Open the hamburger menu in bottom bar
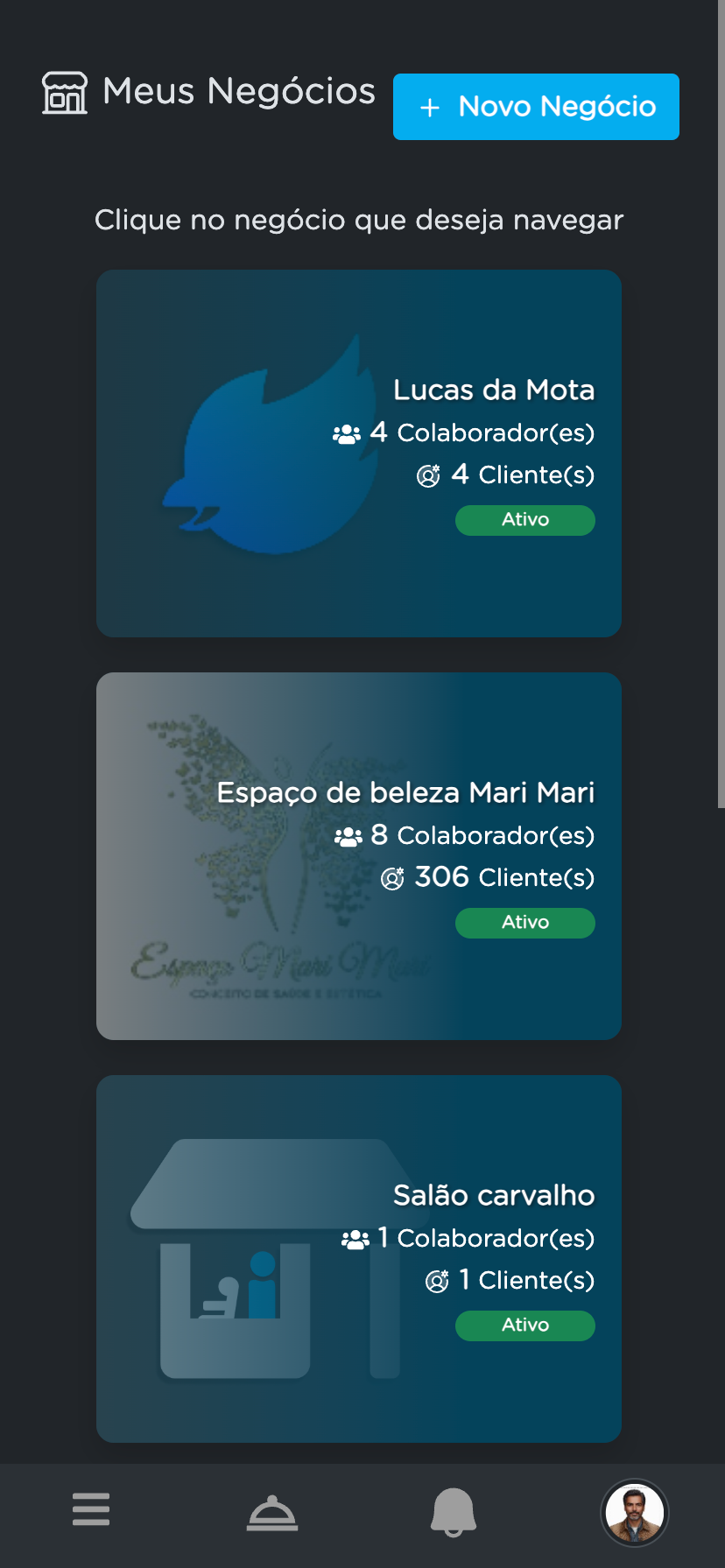The width and height of the screenshot is (725, 1568). pos(90,1509)
